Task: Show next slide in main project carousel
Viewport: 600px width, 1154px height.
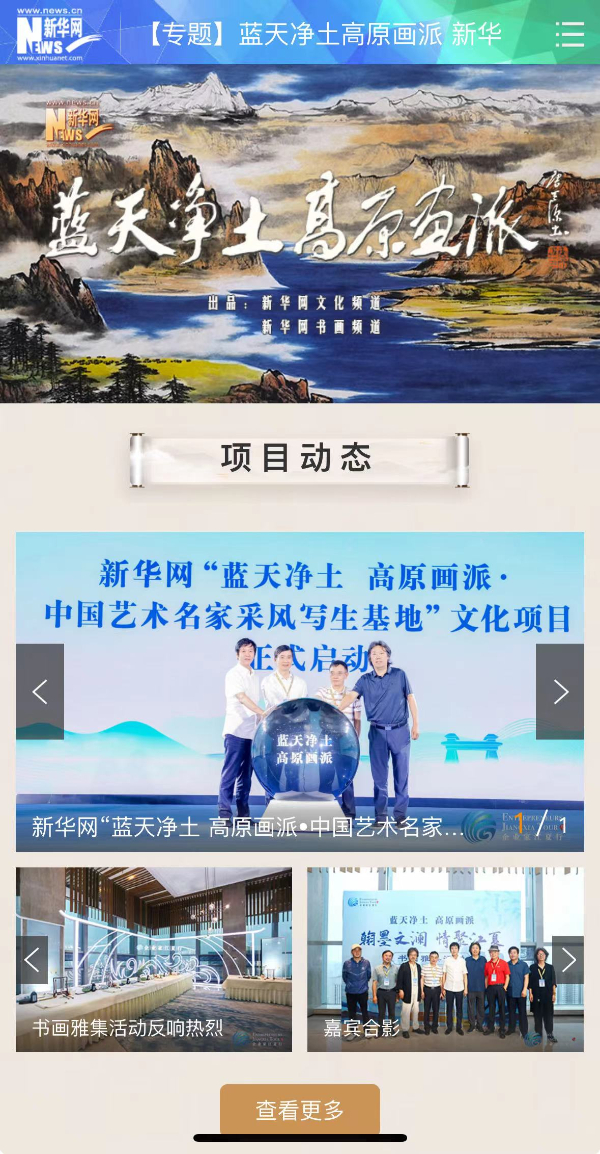Action: coord(560,691)
